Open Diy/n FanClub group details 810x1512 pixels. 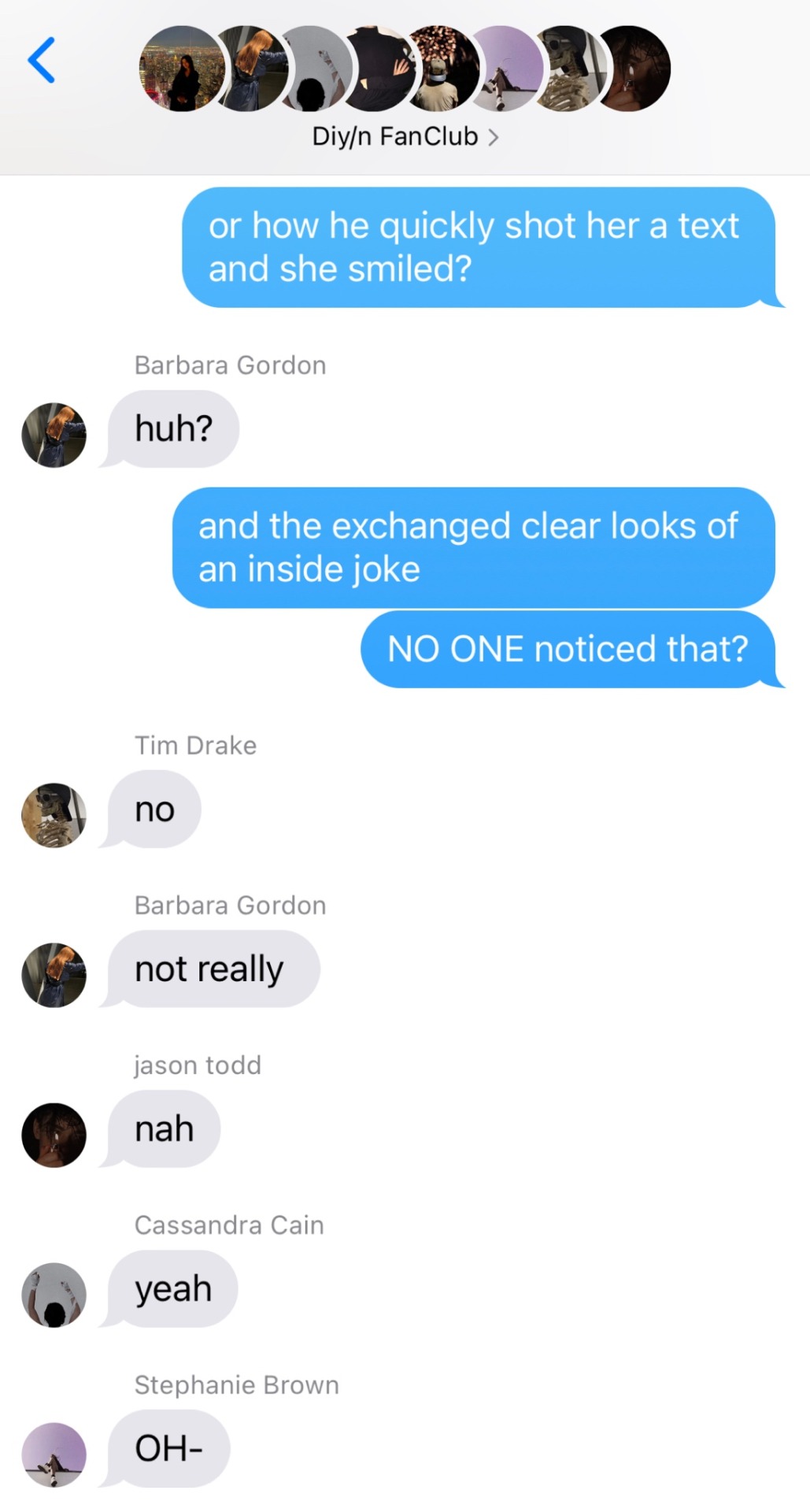(405, 137)
